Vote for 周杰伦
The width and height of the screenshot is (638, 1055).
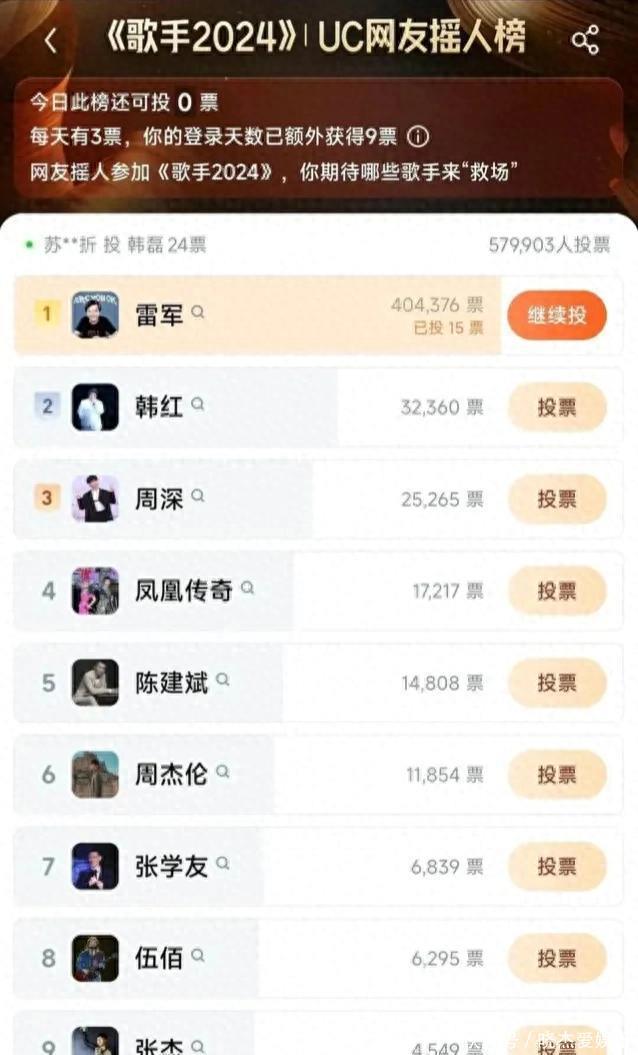click(557, 775)
